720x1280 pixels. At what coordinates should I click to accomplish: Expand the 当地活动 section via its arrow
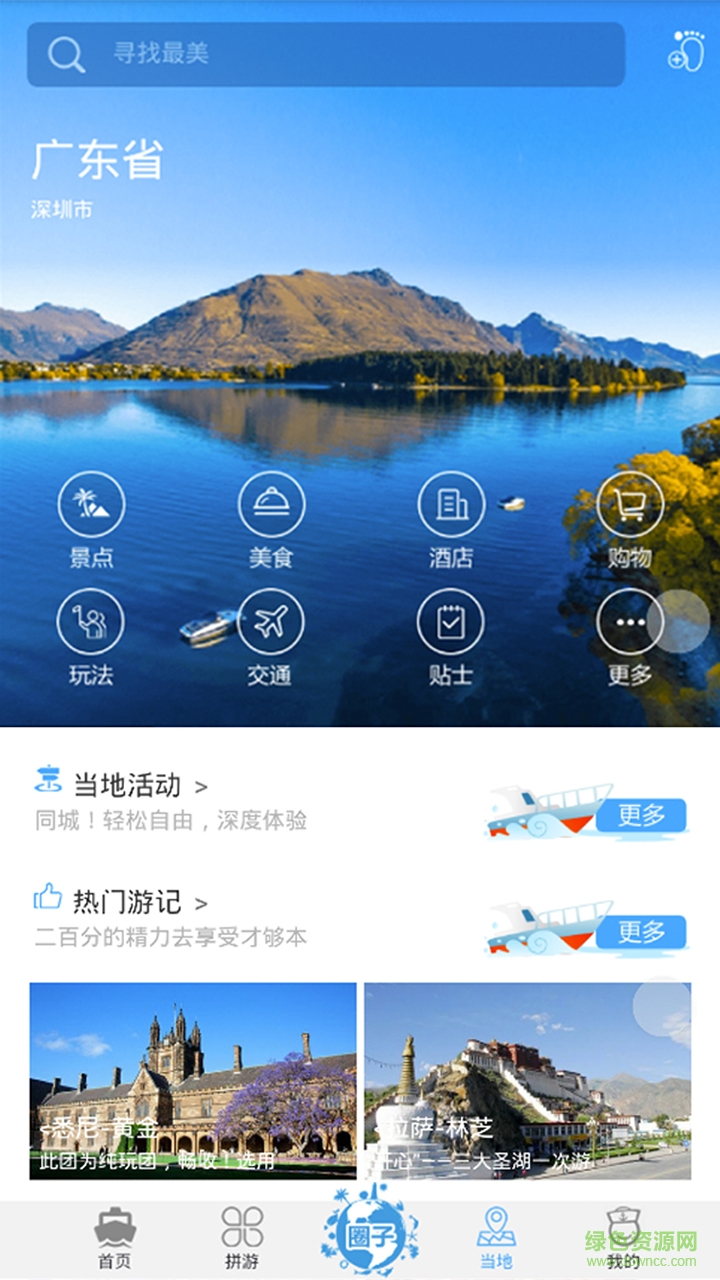click(x=202, y=786)
